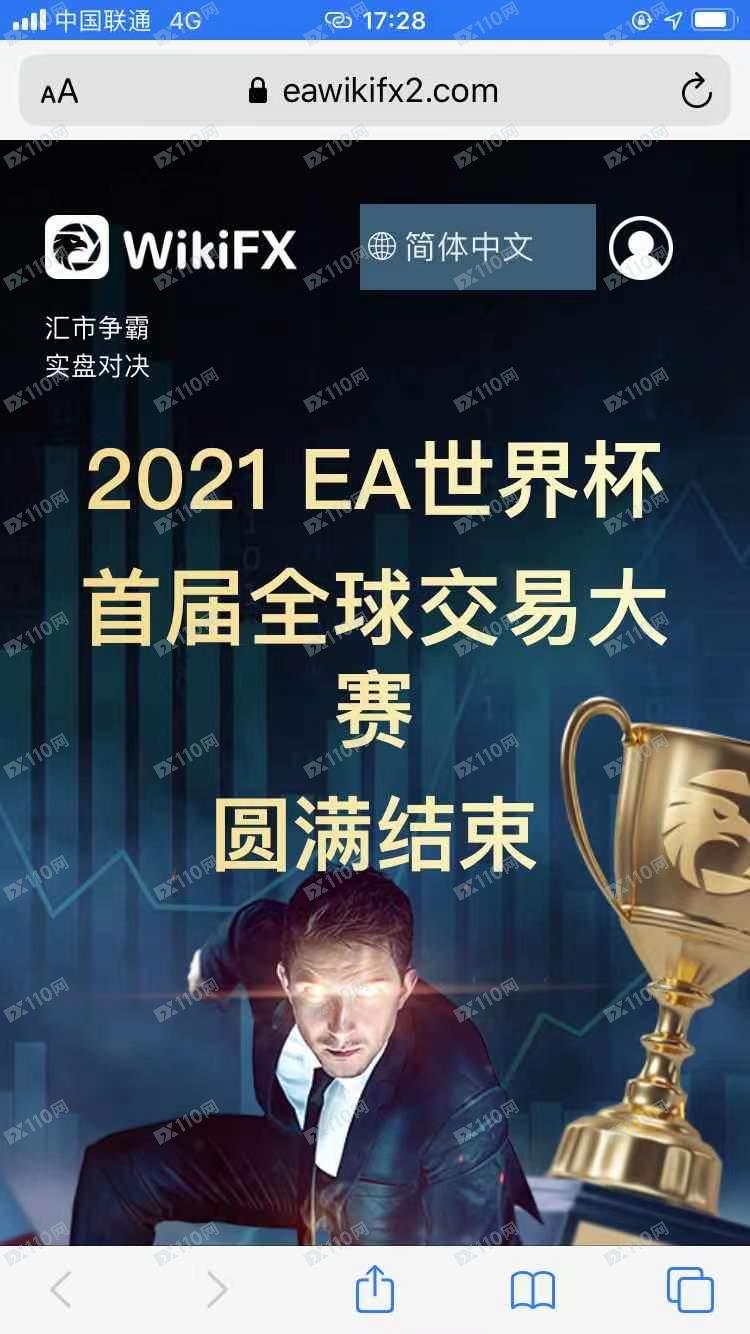Screen dimensions: 750x1334
Task: Show all open Safari tabs
Action: point(690,1289)
